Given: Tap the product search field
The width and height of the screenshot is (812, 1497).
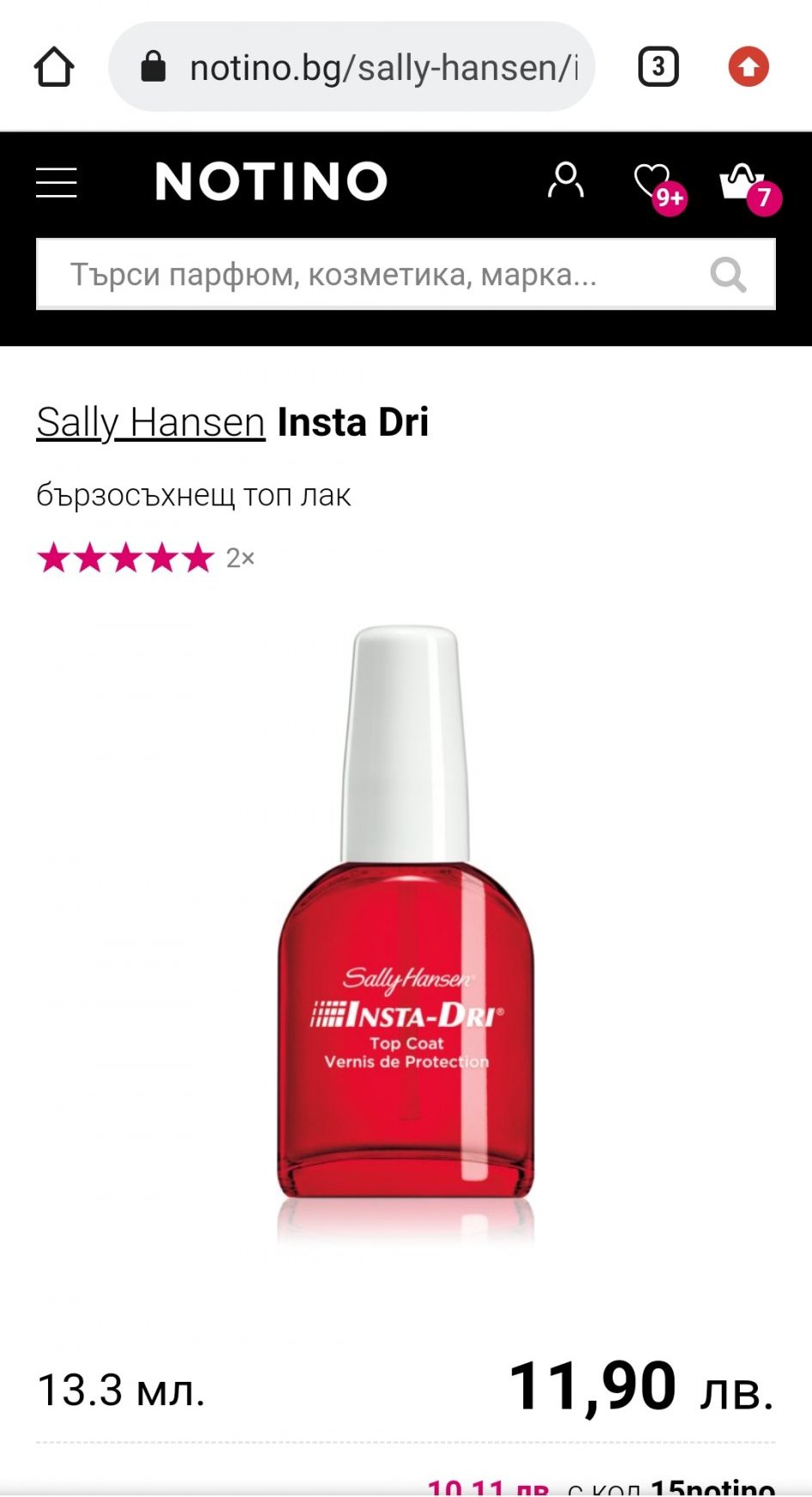Looking at the screenshot, I should (x=406, y=274).
